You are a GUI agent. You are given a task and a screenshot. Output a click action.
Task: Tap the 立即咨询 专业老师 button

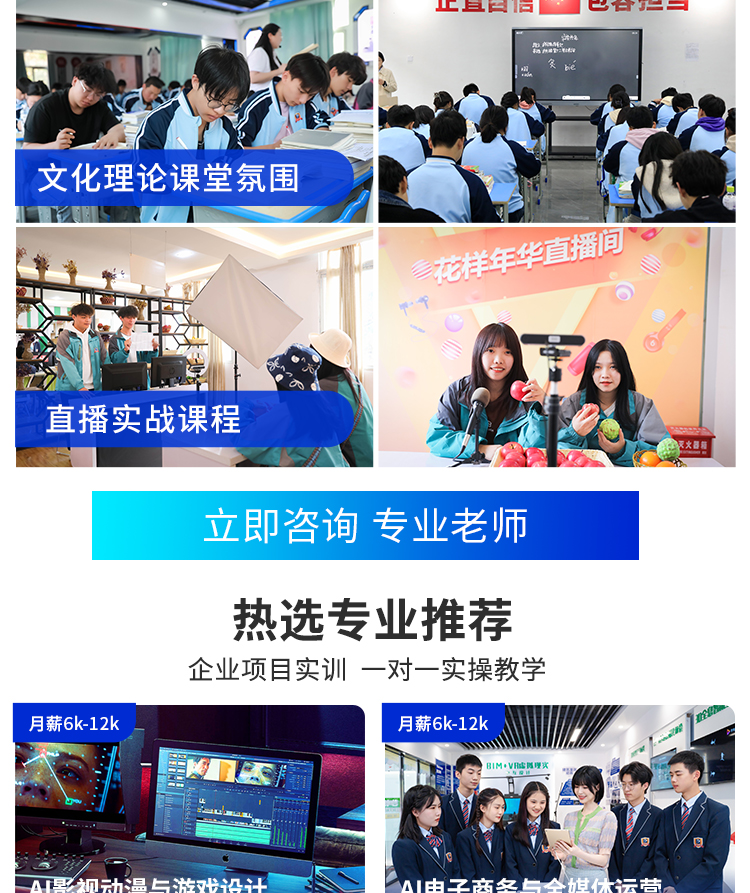(365, 525)
